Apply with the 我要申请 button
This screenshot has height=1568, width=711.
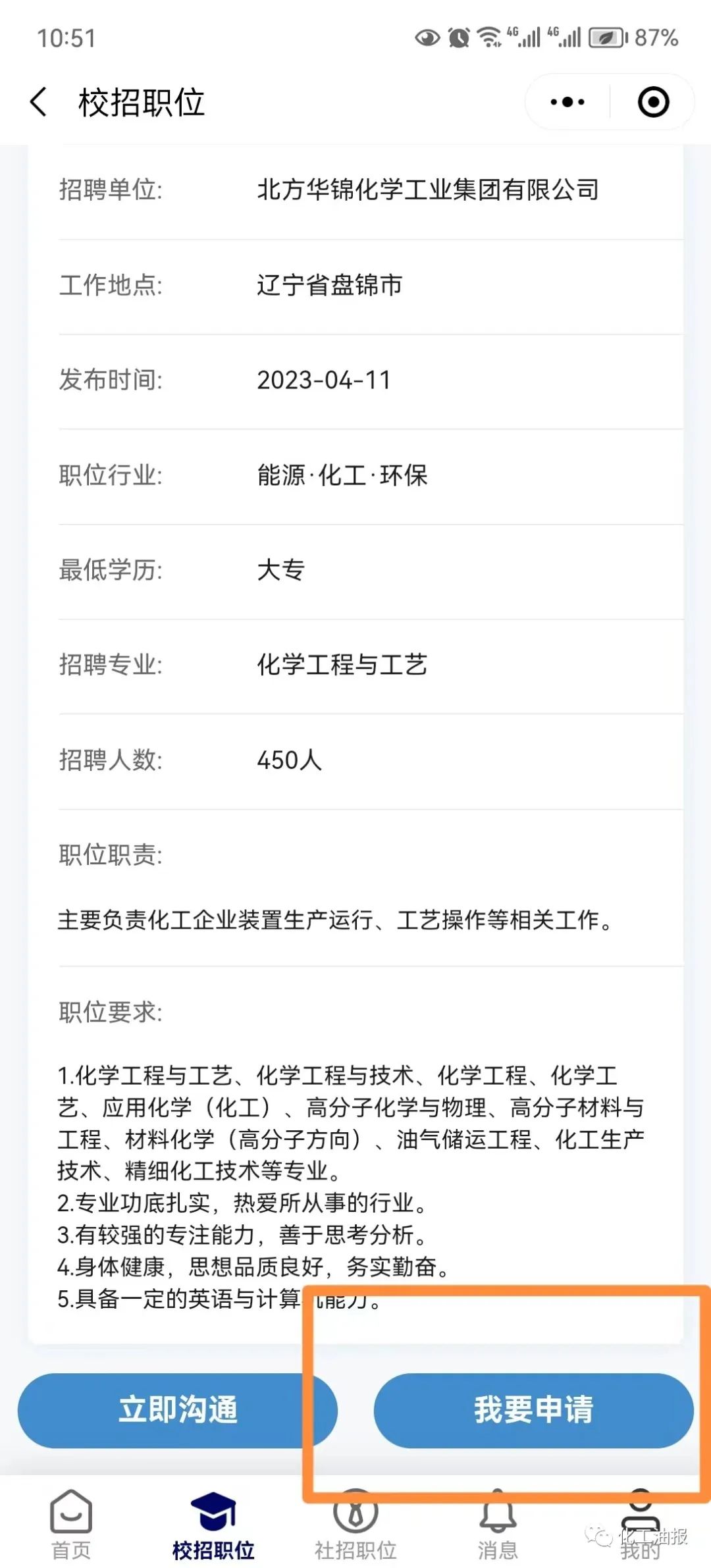coord(534,1410)
